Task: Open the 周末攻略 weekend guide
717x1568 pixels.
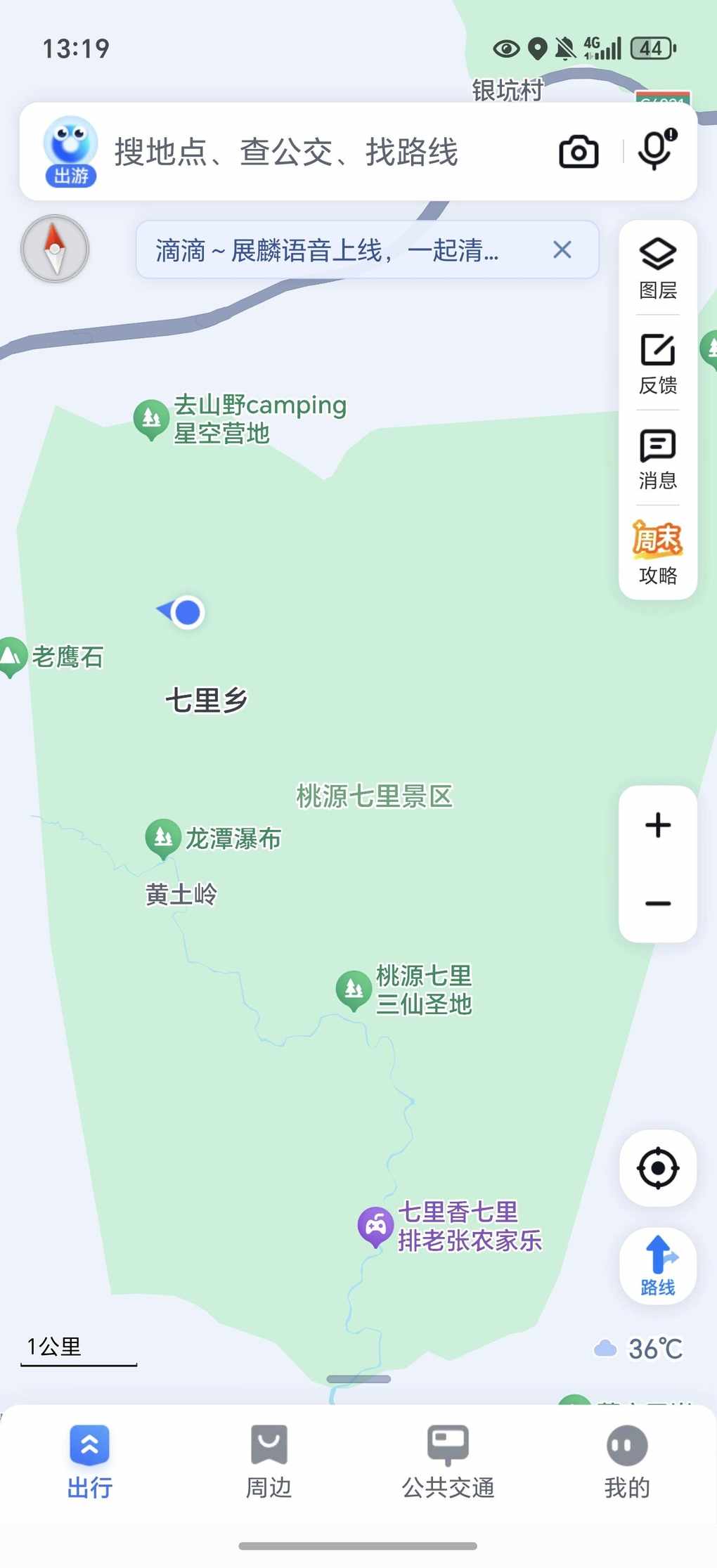Action: (x=657, y=552)
